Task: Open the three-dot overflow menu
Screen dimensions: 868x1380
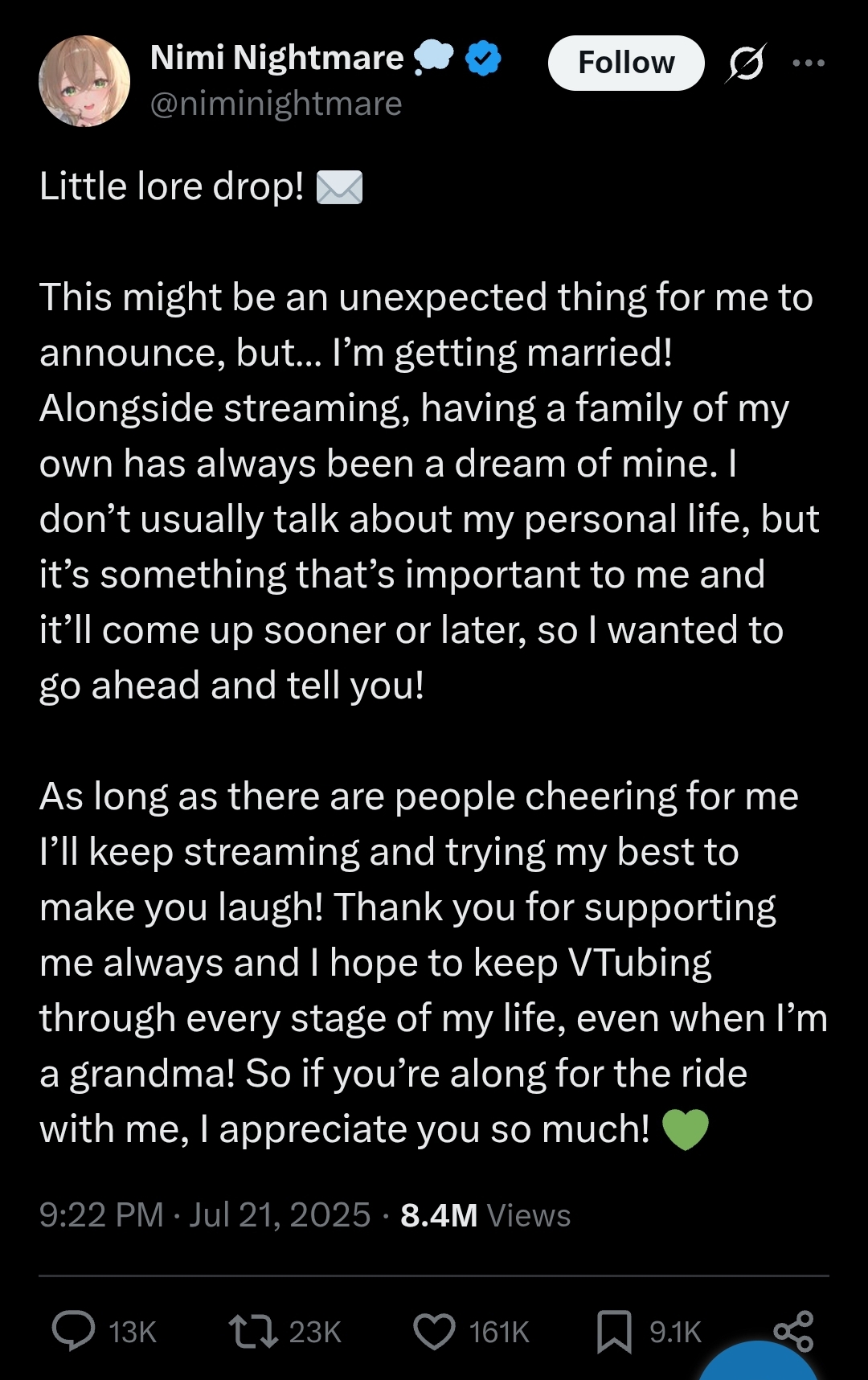Action: pos(808,63)
